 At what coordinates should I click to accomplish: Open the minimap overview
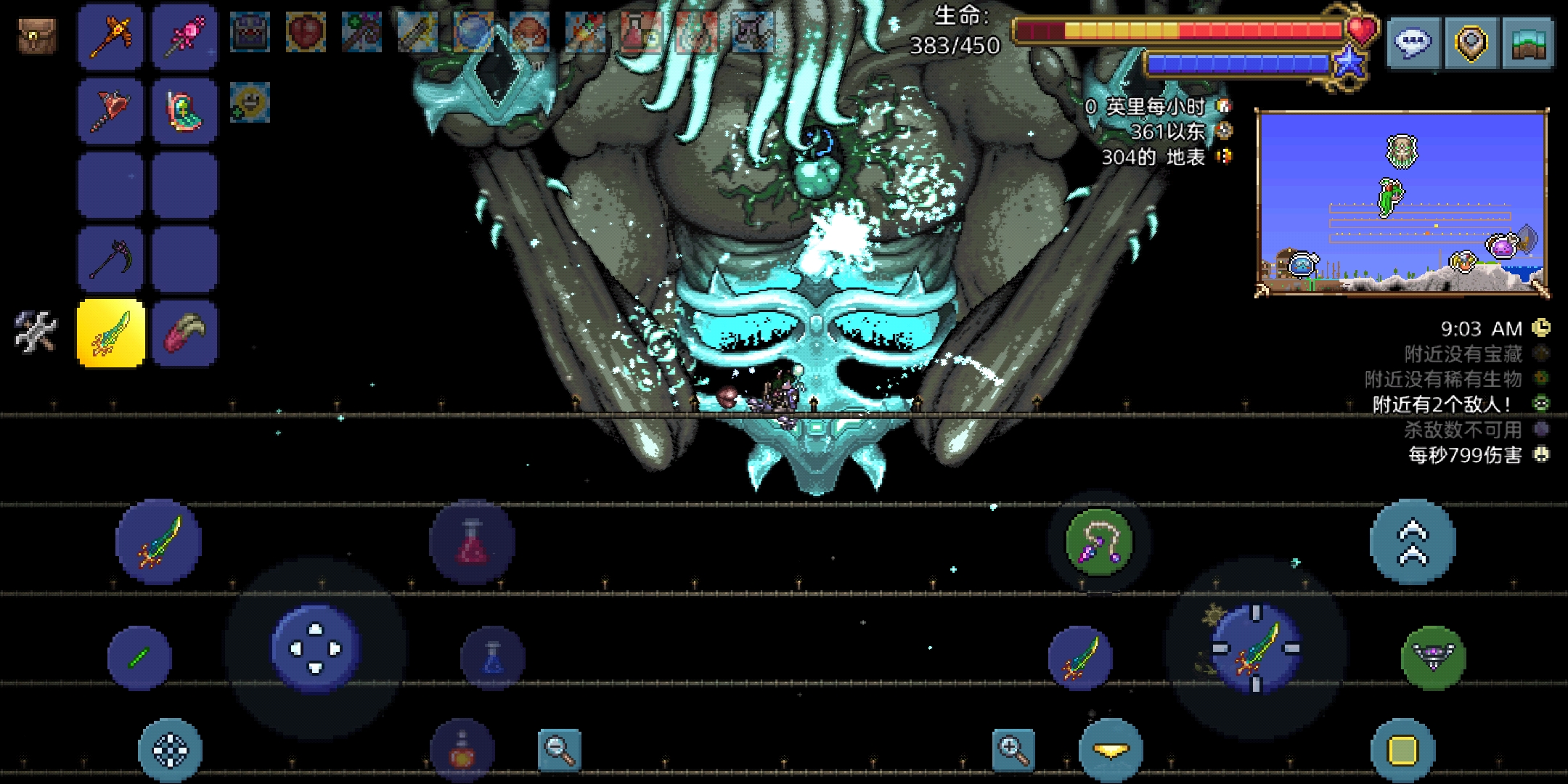click(x=1401, y=203)
